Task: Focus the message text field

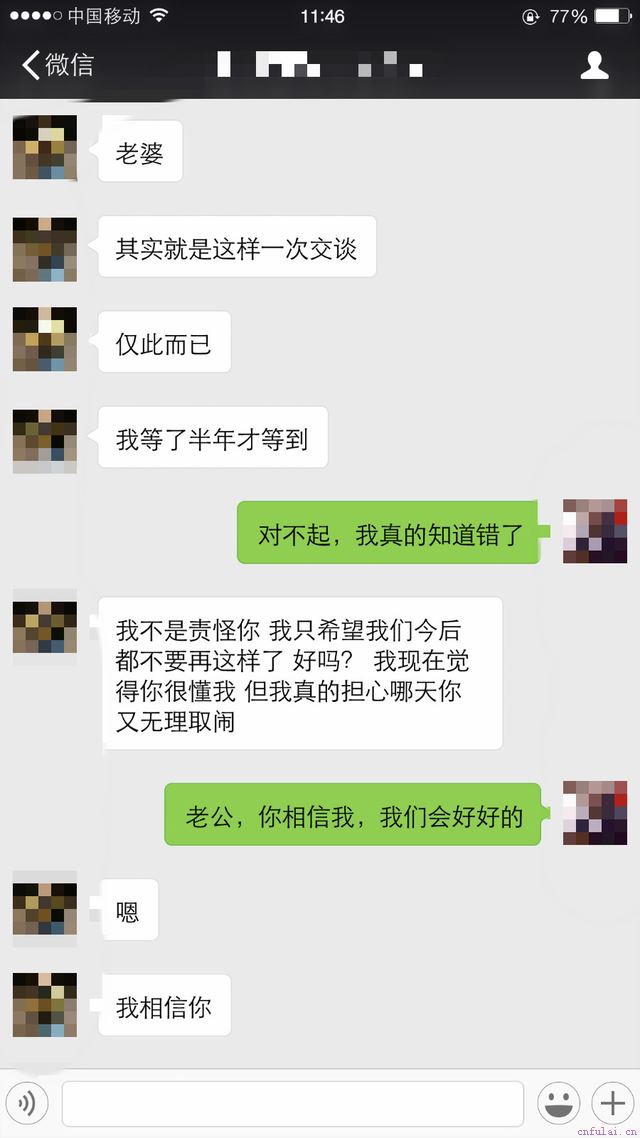Action: (x=292, y=1103)
